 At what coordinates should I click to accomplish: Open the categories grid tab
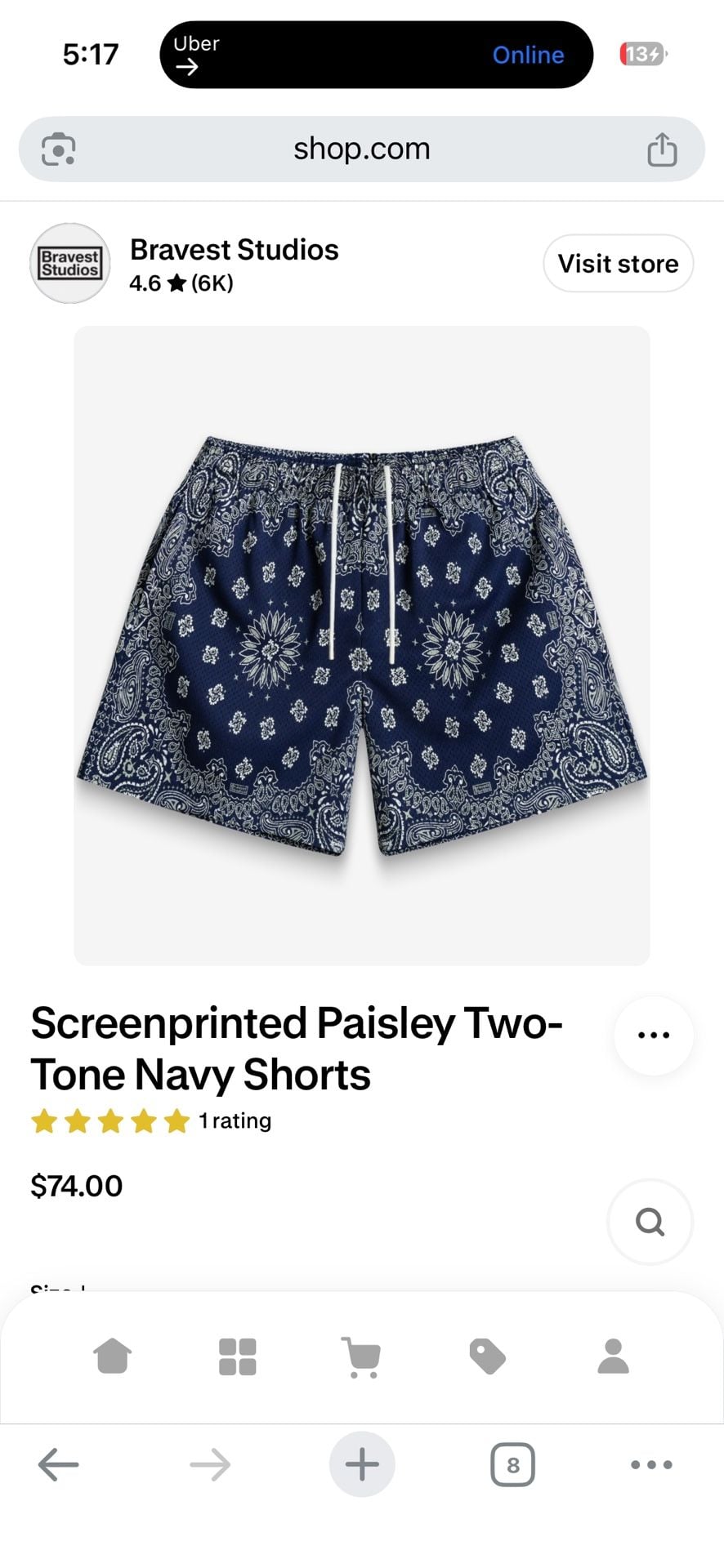click(238, 1356)
